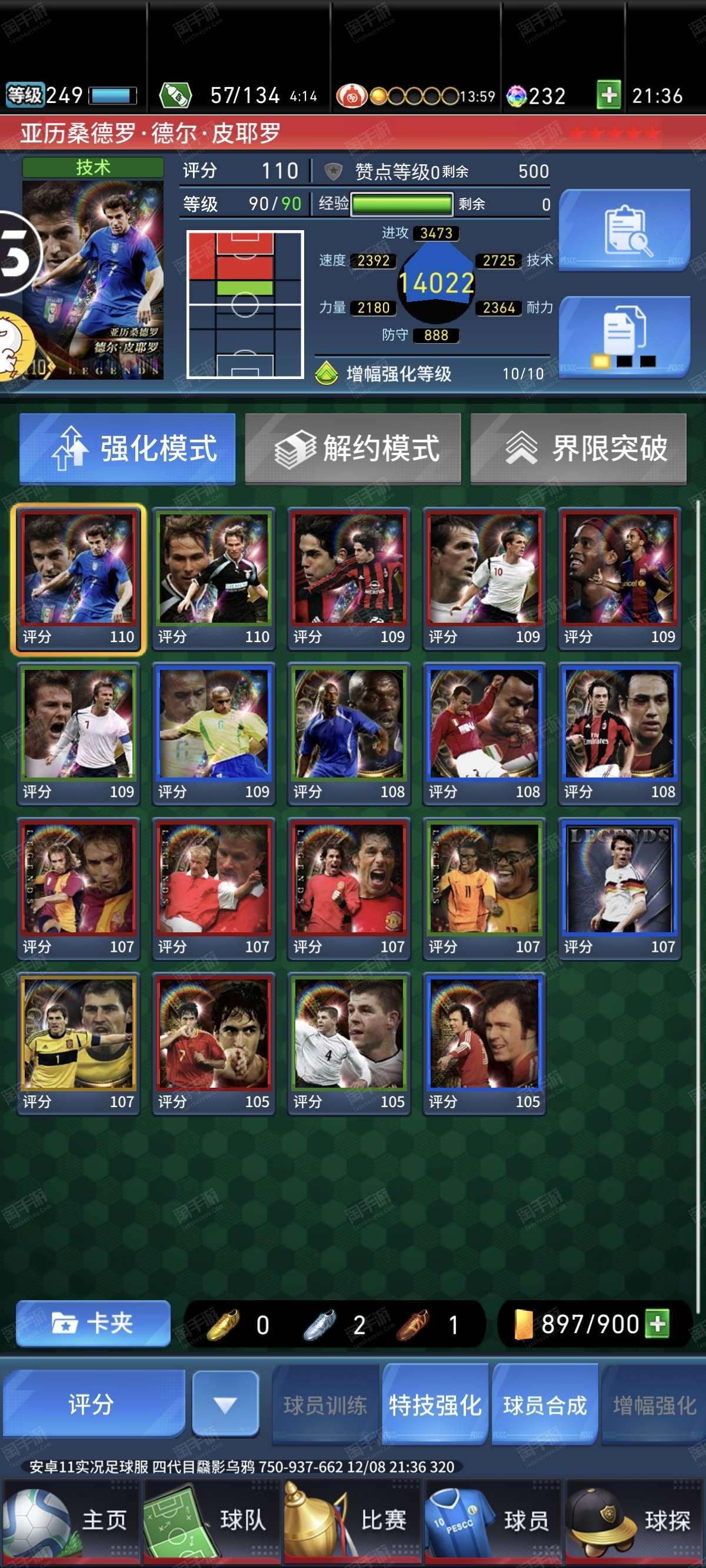The width and height of the screenshot is (706, 1568).
Task: Open the 球队 team tab
Action: point(212,1520)
